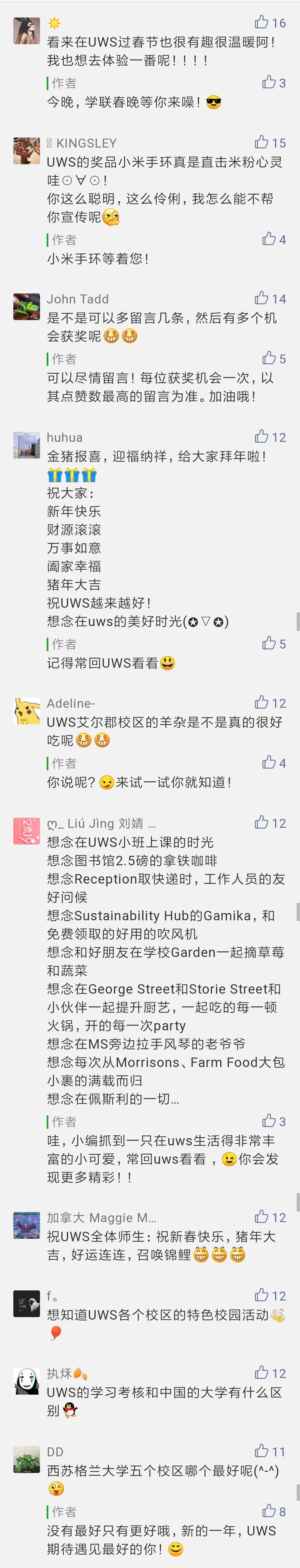Screen dimensions: 300x1568
Task: Like the author's reply about 小可爱
Action: coord(269,1121)
